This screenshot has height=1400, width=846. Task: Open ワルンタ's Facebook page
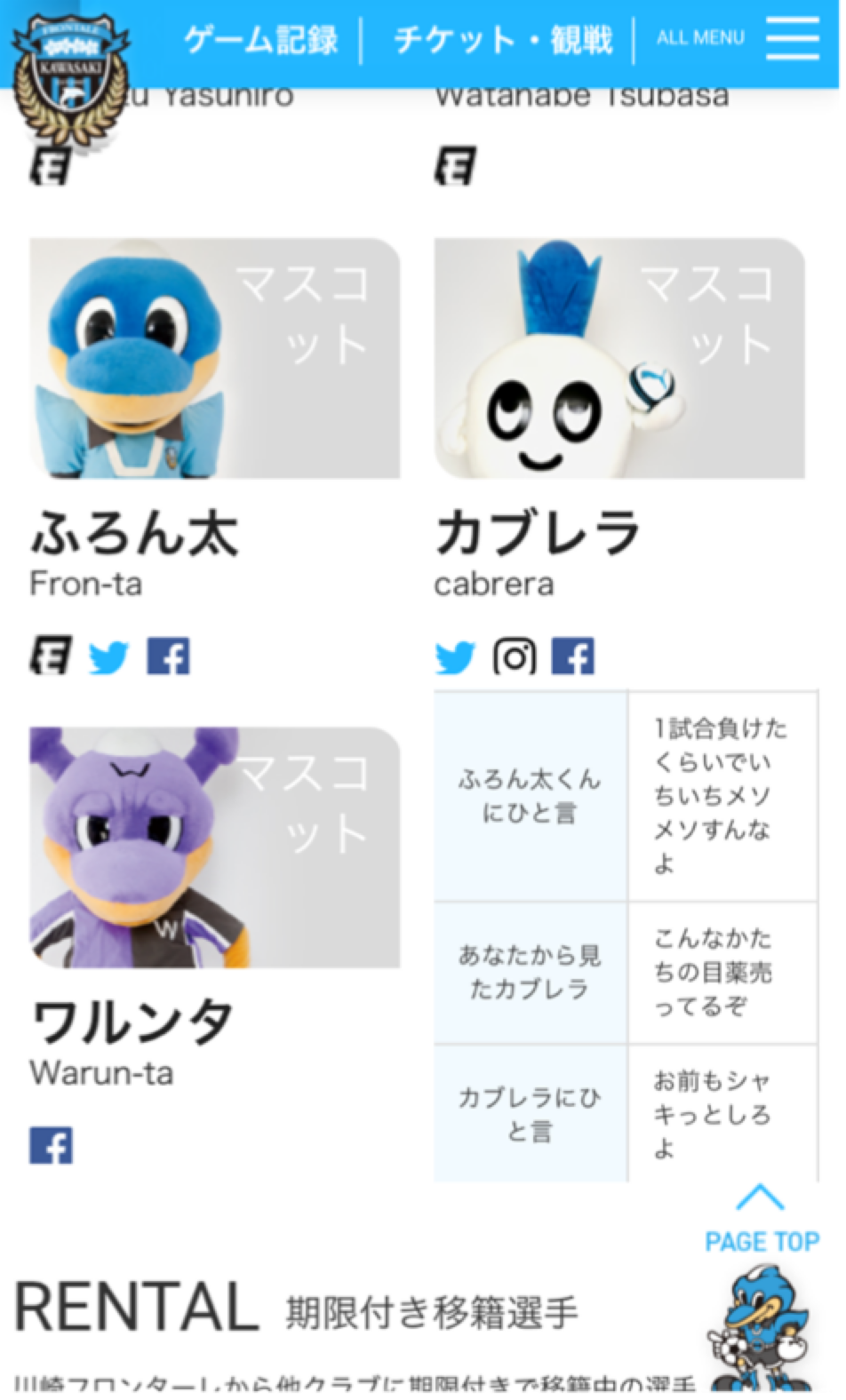click(x=51, y=1146)
